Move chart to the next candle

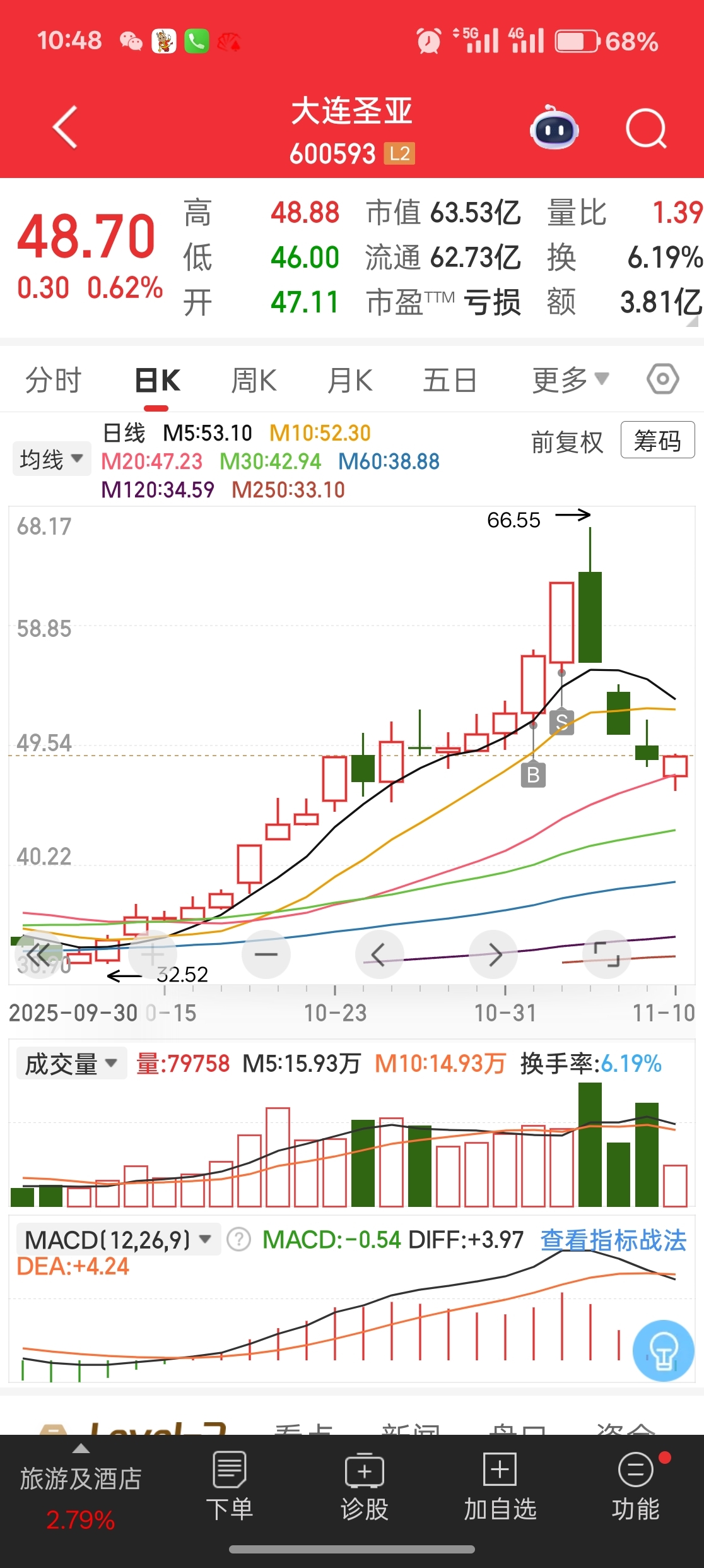494,954
